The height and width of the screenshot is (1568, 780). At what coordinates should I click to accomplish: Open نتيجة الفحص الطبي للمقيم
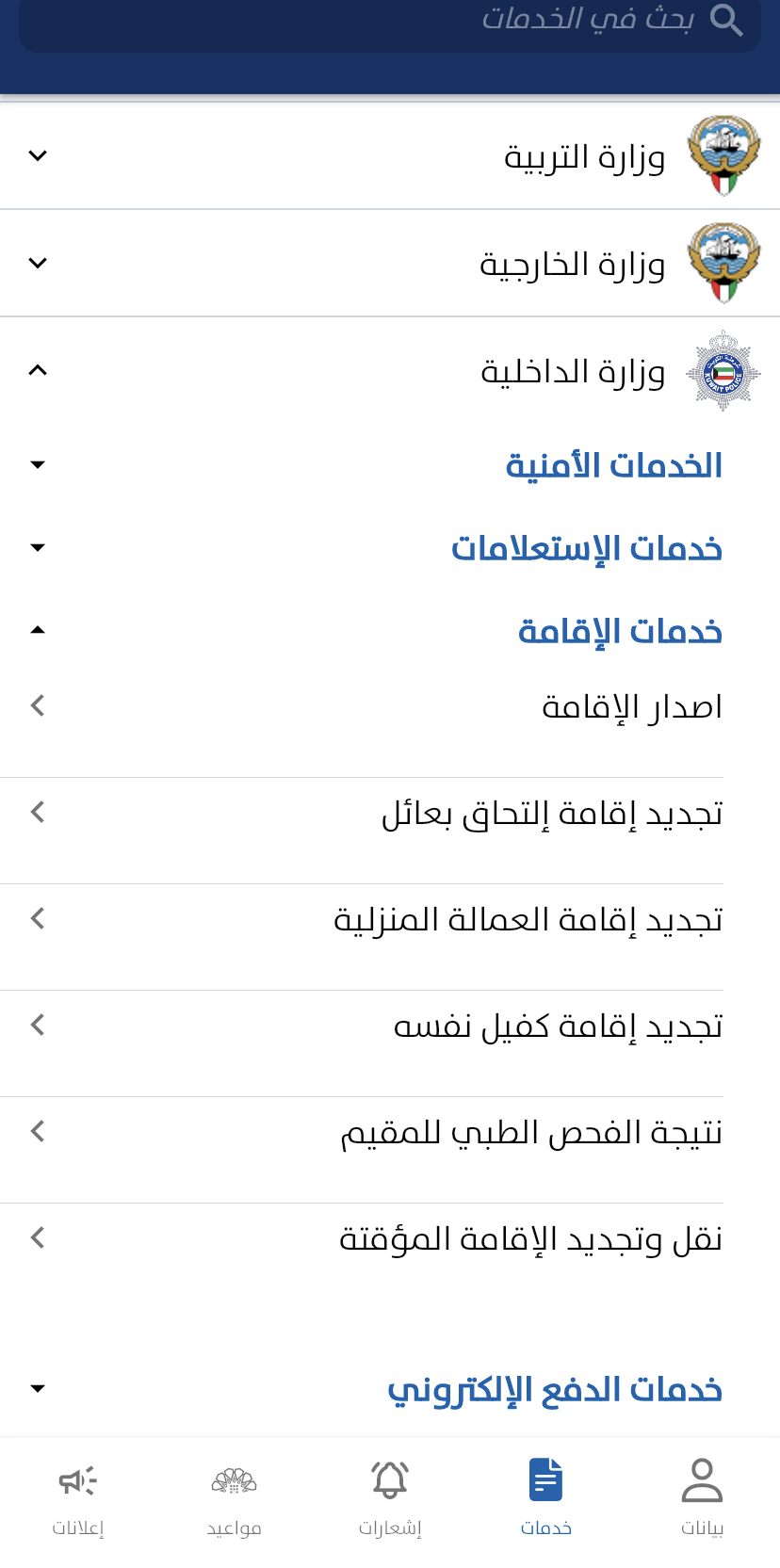[x=390, y=1132]
